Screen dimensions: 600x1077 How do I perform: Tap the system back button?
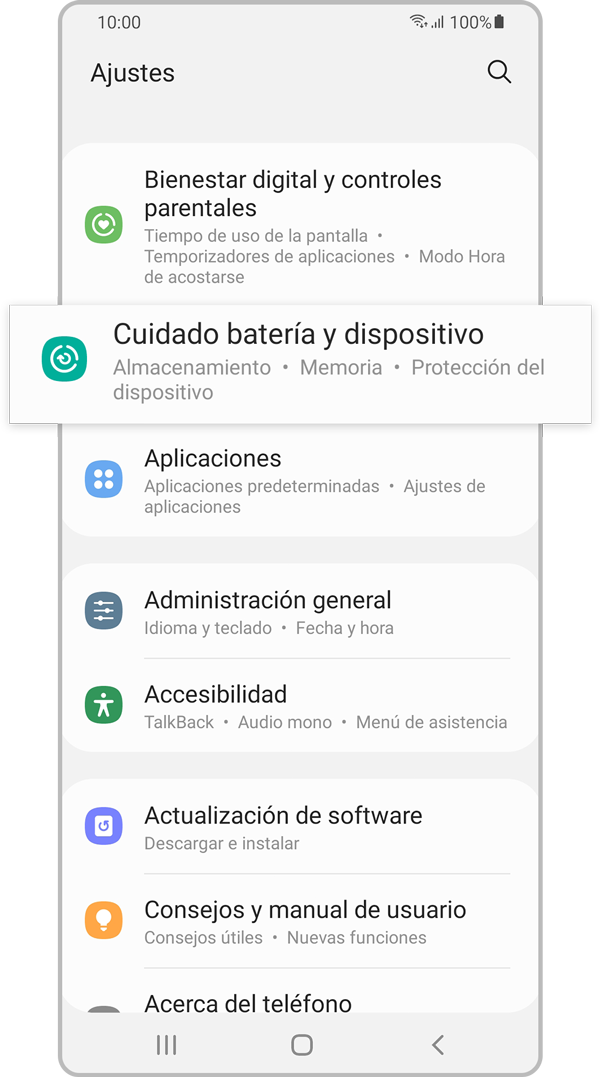[x=437, y=1045]
